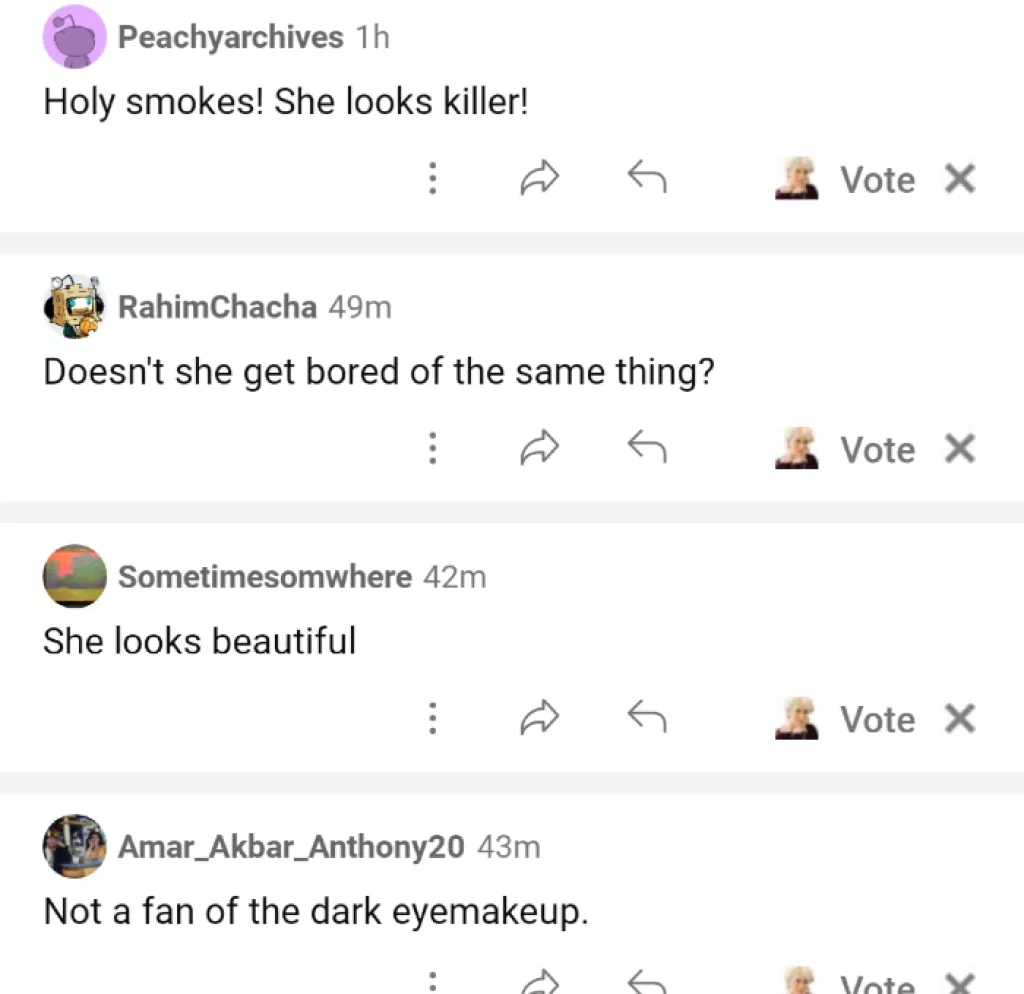Dismiss vote option on RahimChacha's comment
This screenshot has width=1024, height=994.
tap(960, 449)
